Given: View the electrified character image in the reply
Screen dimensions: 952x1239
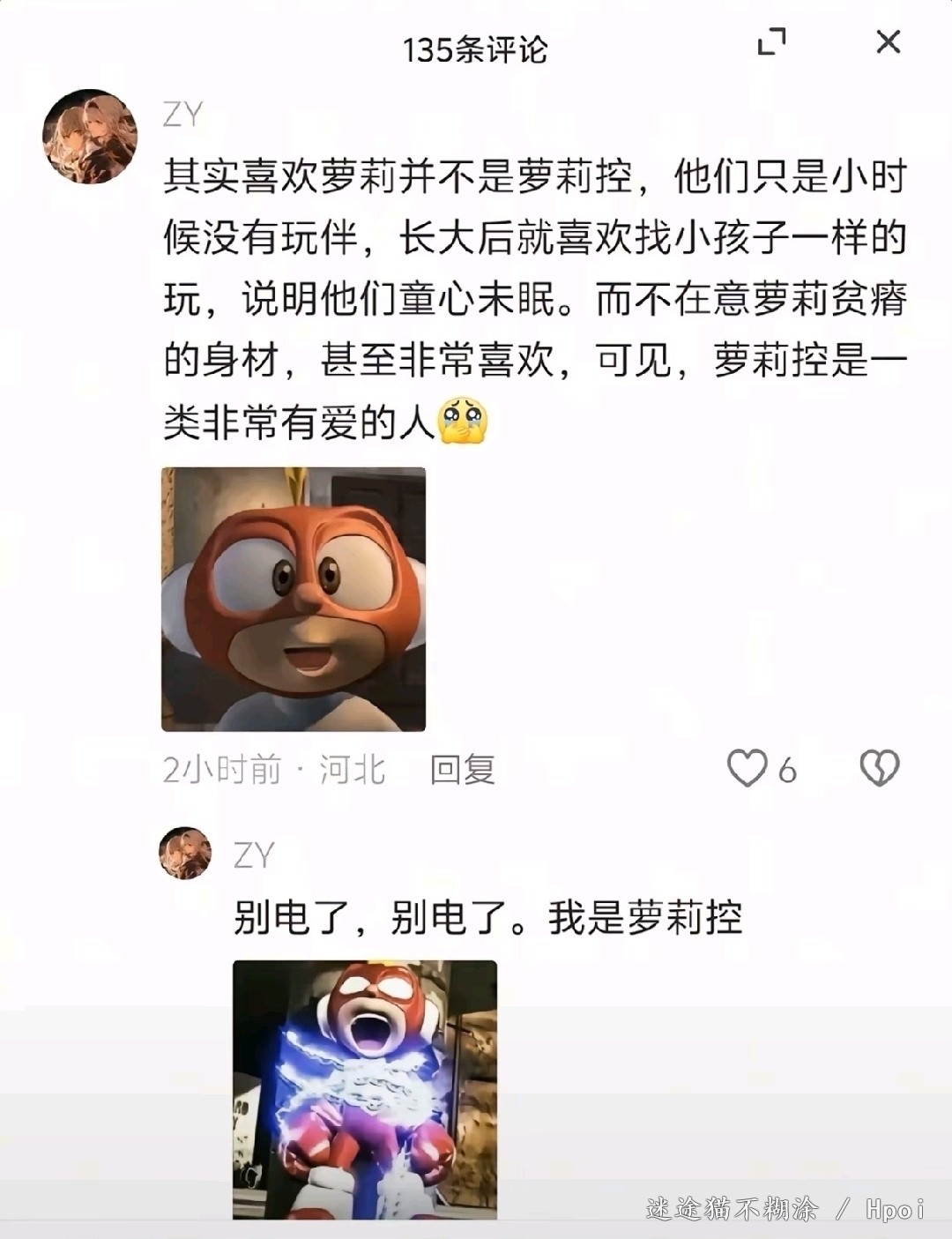Looking at the screenshot, I should [365, 1090].
